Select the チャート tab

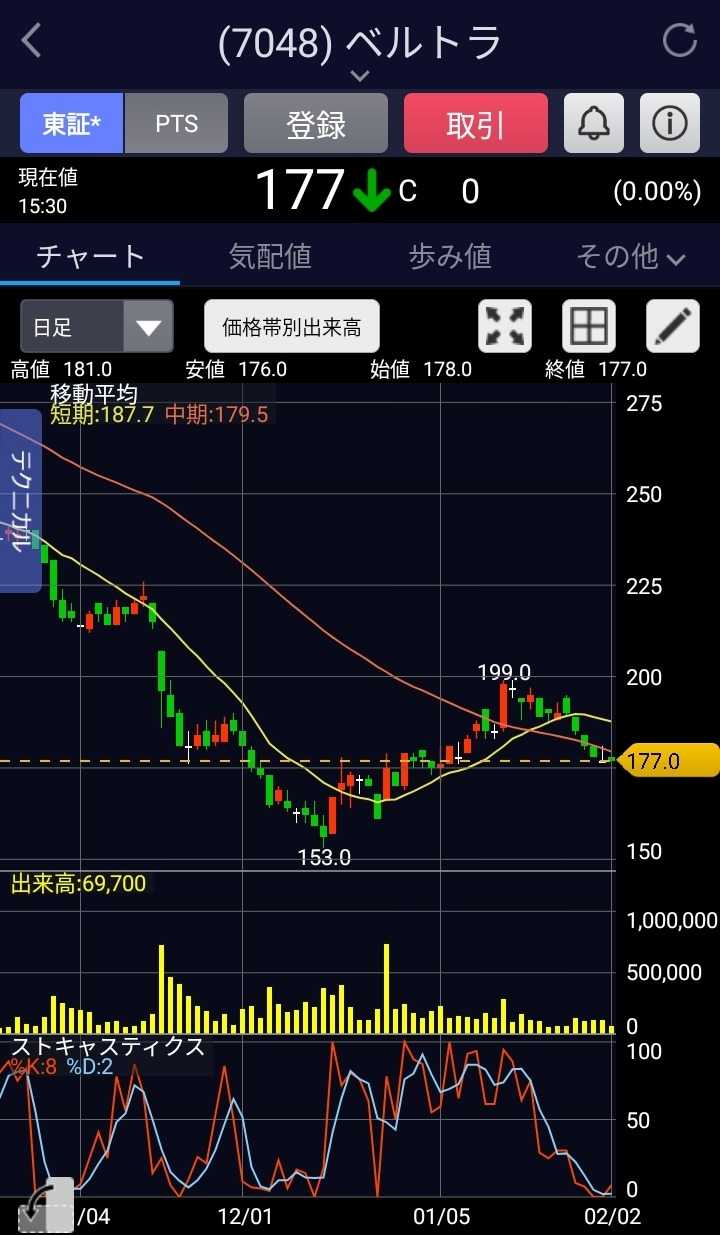pyautogui.click(x=90, y=257)
